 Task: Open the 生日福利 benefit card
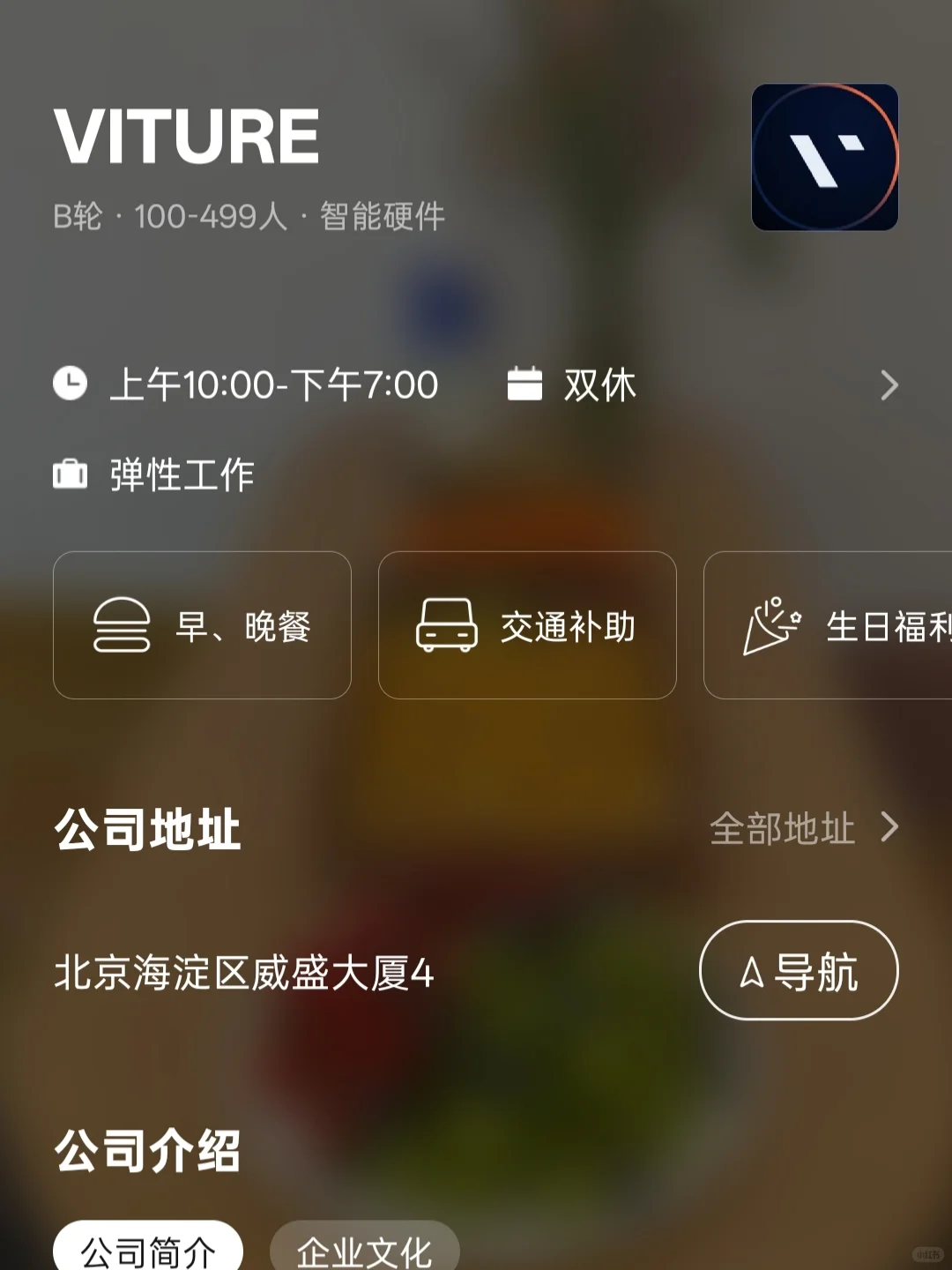click(829, 625)
